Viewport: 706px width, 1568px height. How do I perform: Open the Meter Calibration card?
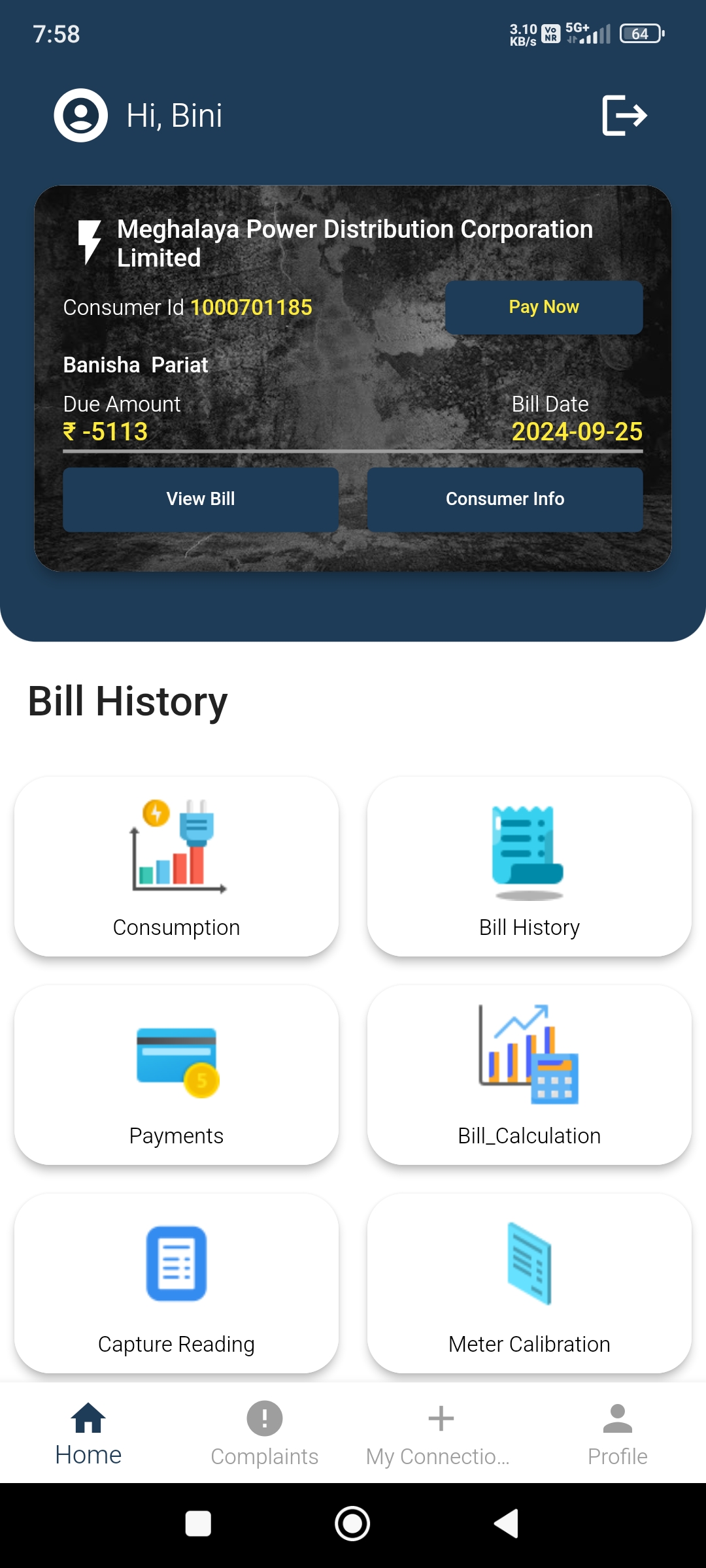pos(529,1283)
